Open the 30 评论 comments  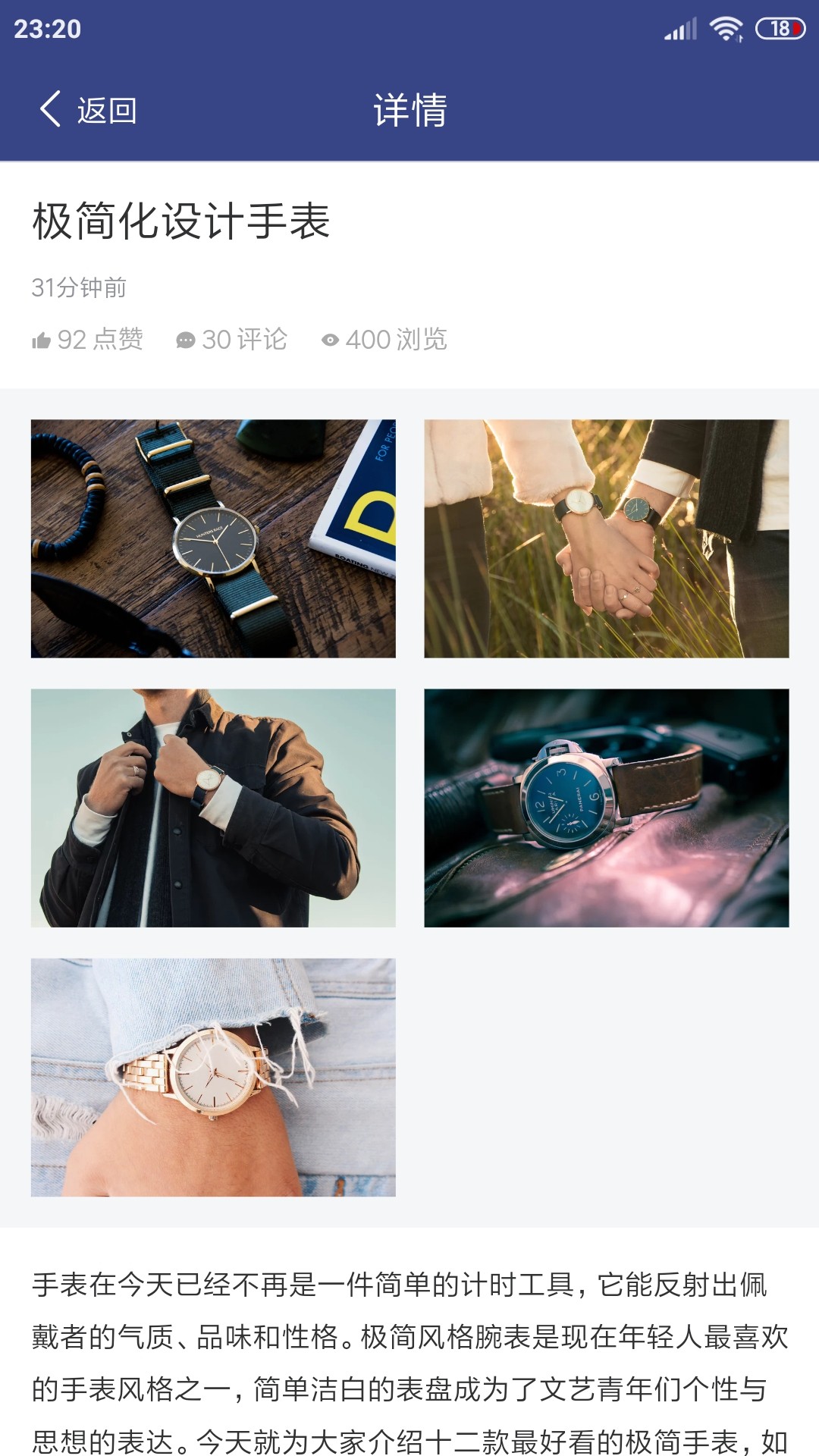coord(231,339)
